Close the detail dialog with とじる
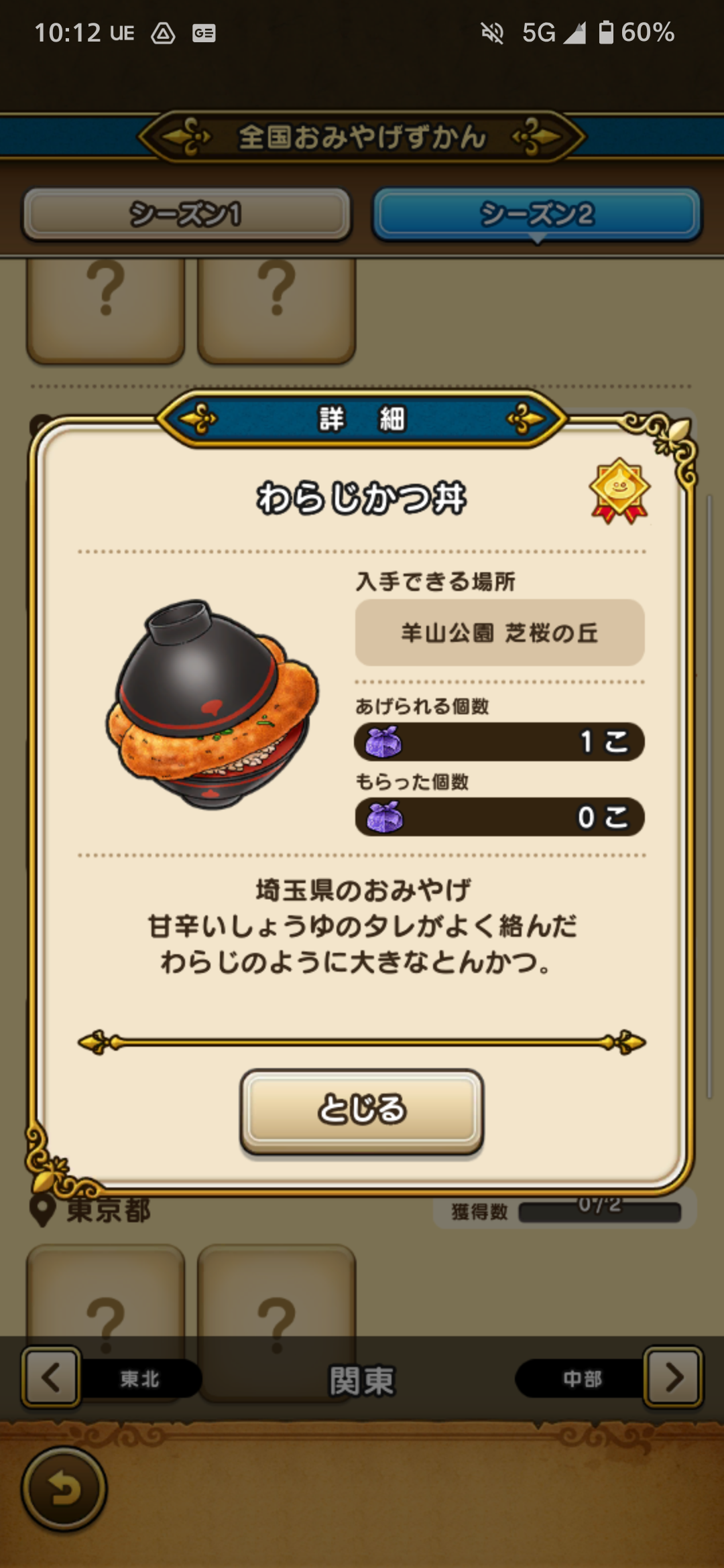 coord(361,1109)
